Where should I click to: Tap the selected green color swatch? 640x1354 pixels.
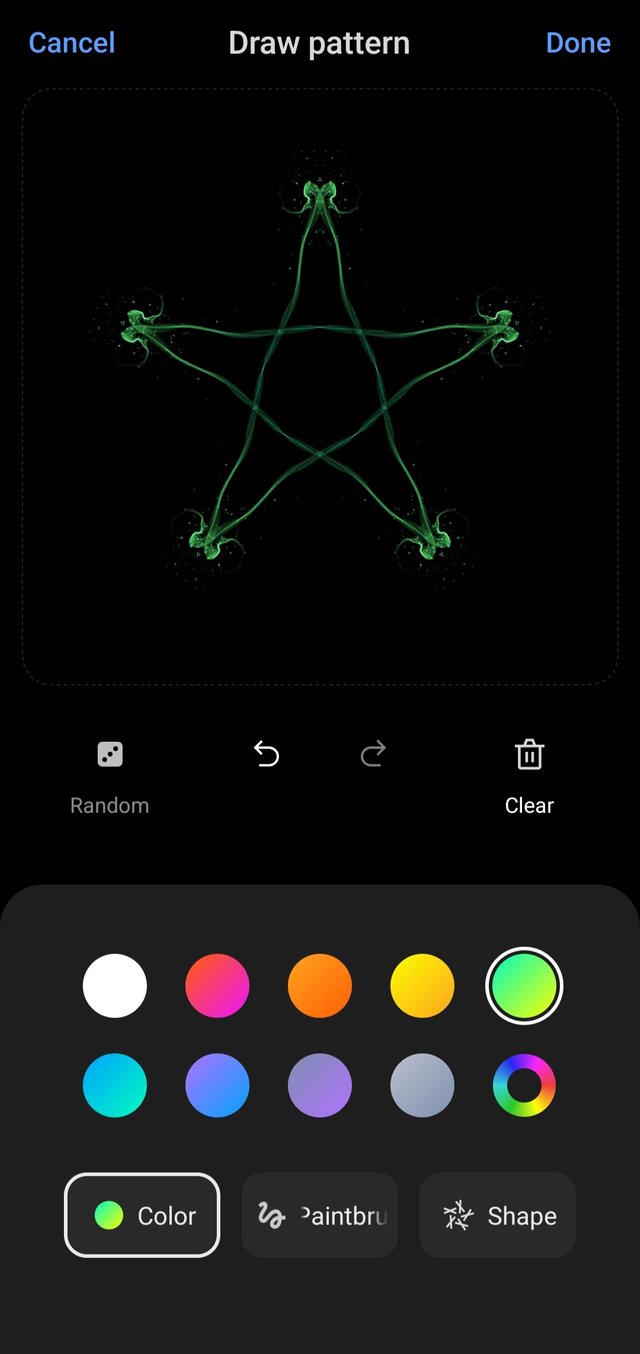coord(524,986)
